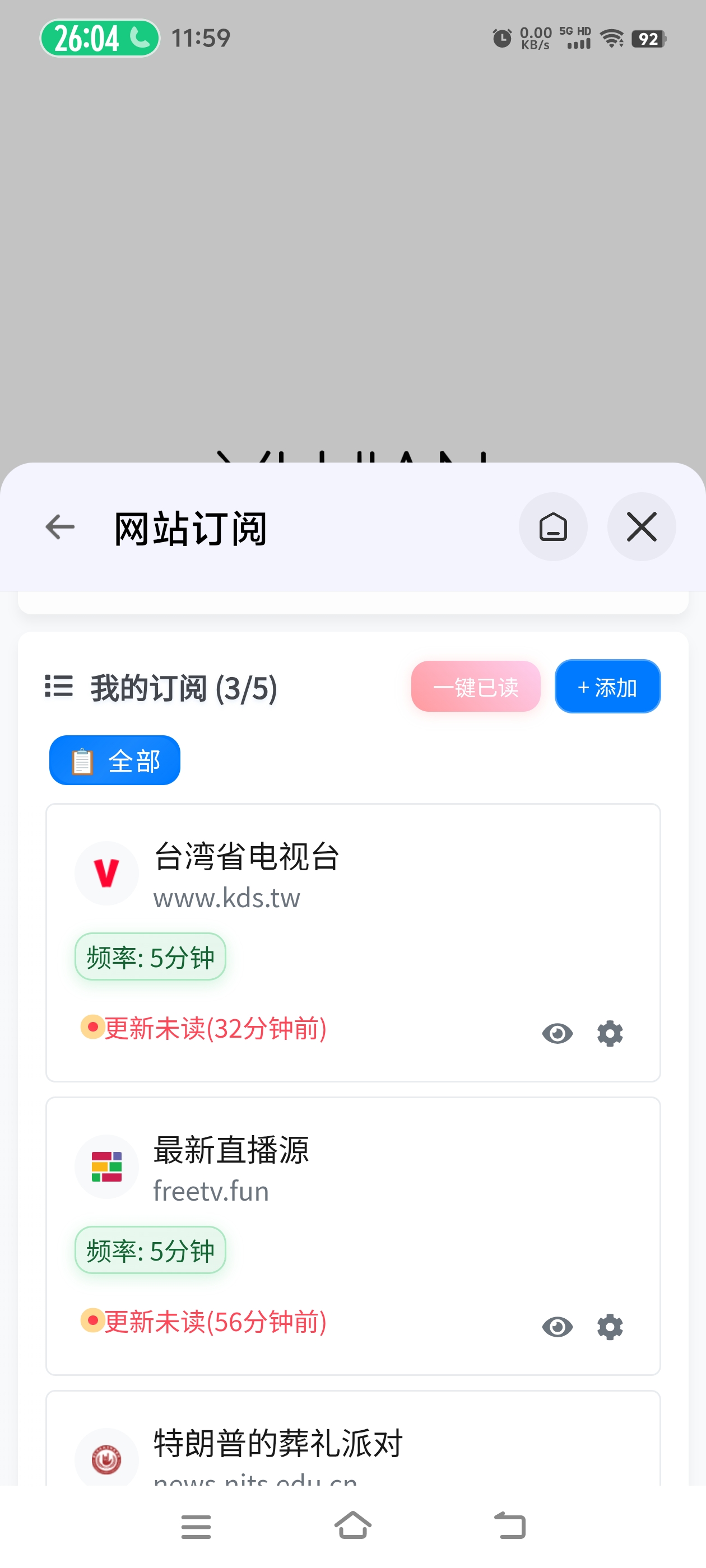Go to the system home screen
Image resolution: width=706 pixels, height=1568 pixels.
coord(352,1525)
